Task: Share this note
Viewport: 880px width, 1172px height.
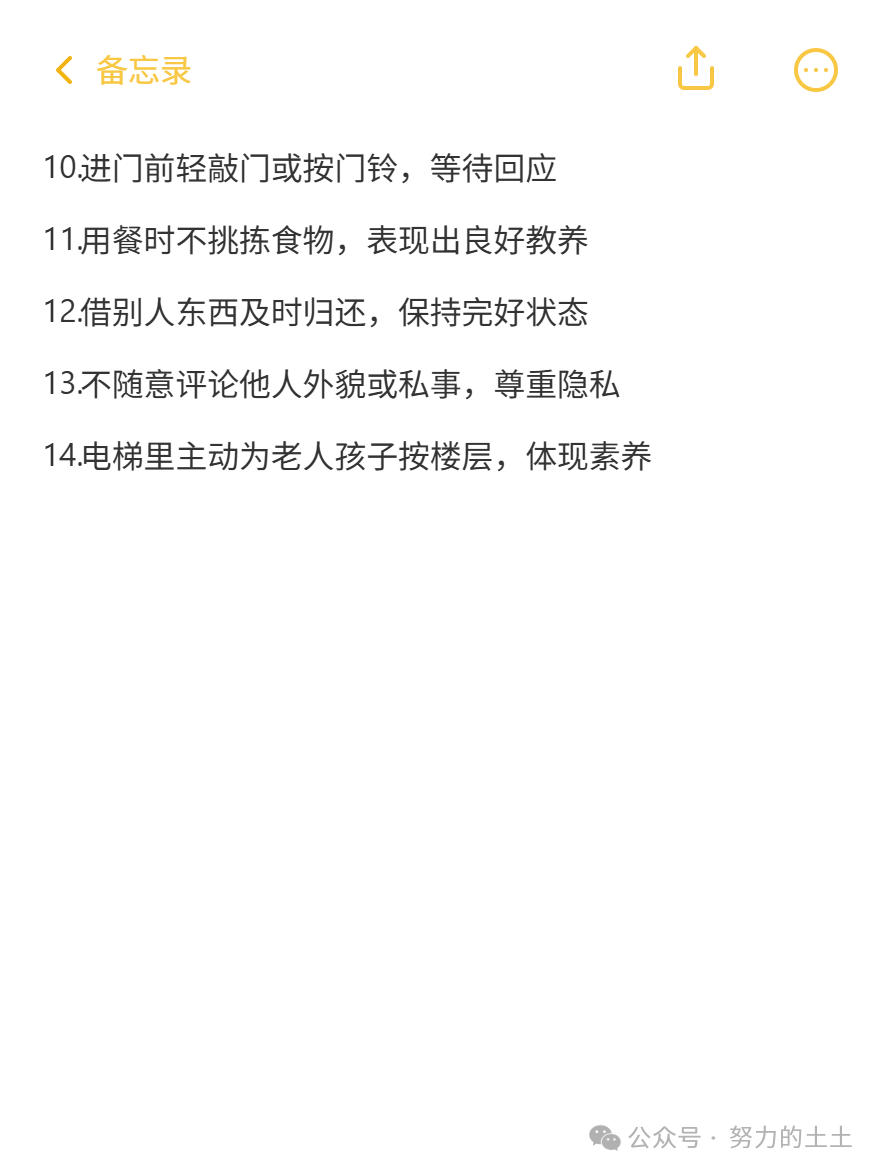Action: [696, 69]
